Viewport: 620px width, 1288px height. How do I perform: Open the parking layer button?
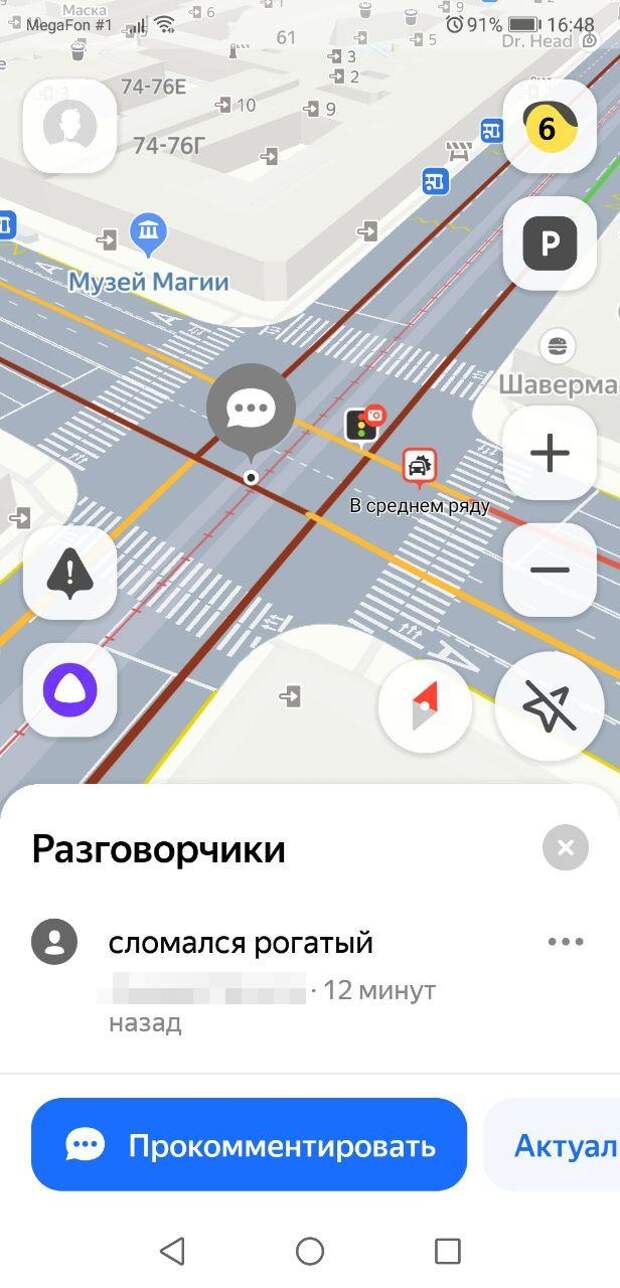coord(549,243)
